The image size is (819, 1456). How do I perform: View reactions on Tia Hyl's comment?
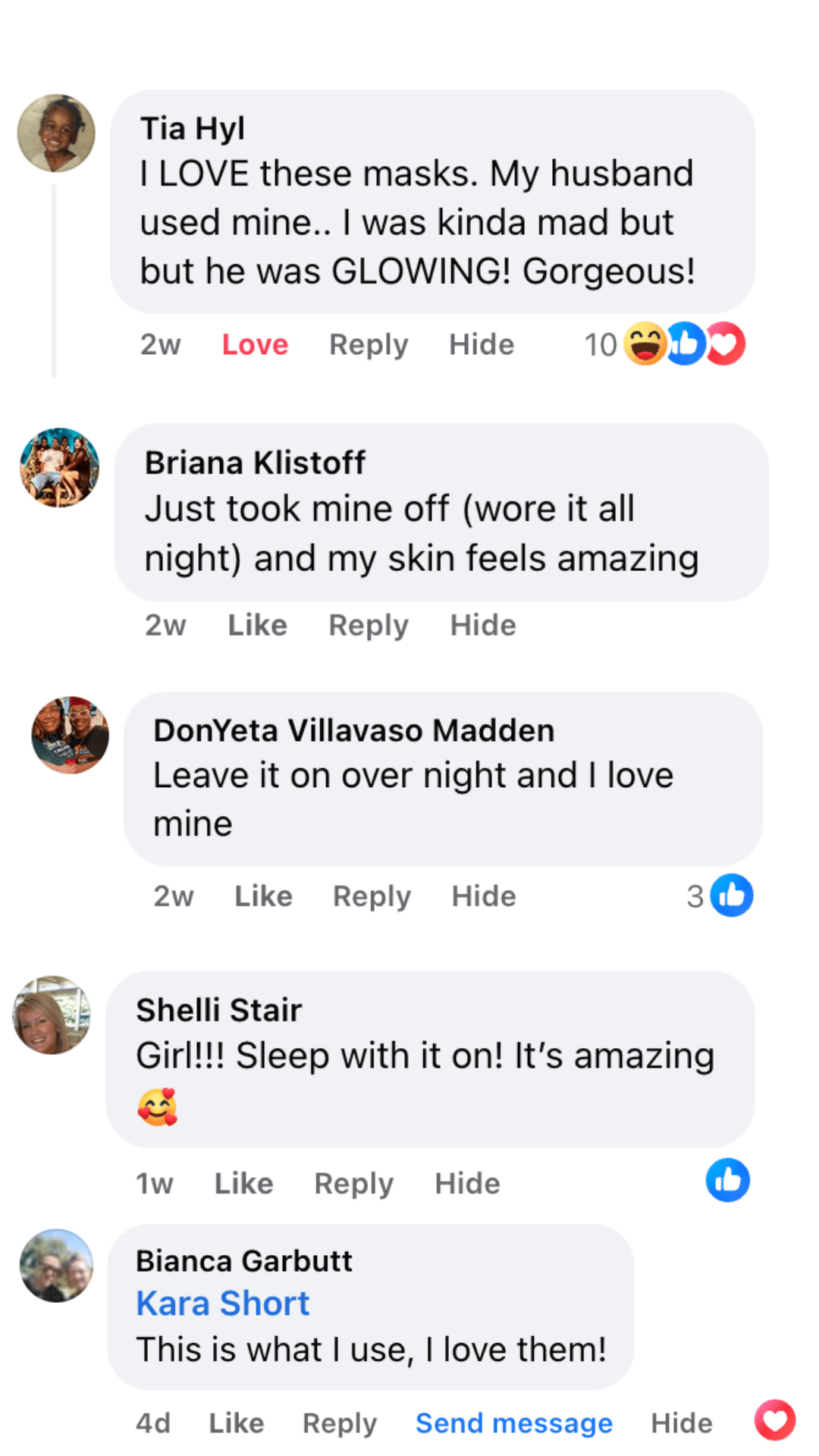(664, 344)
